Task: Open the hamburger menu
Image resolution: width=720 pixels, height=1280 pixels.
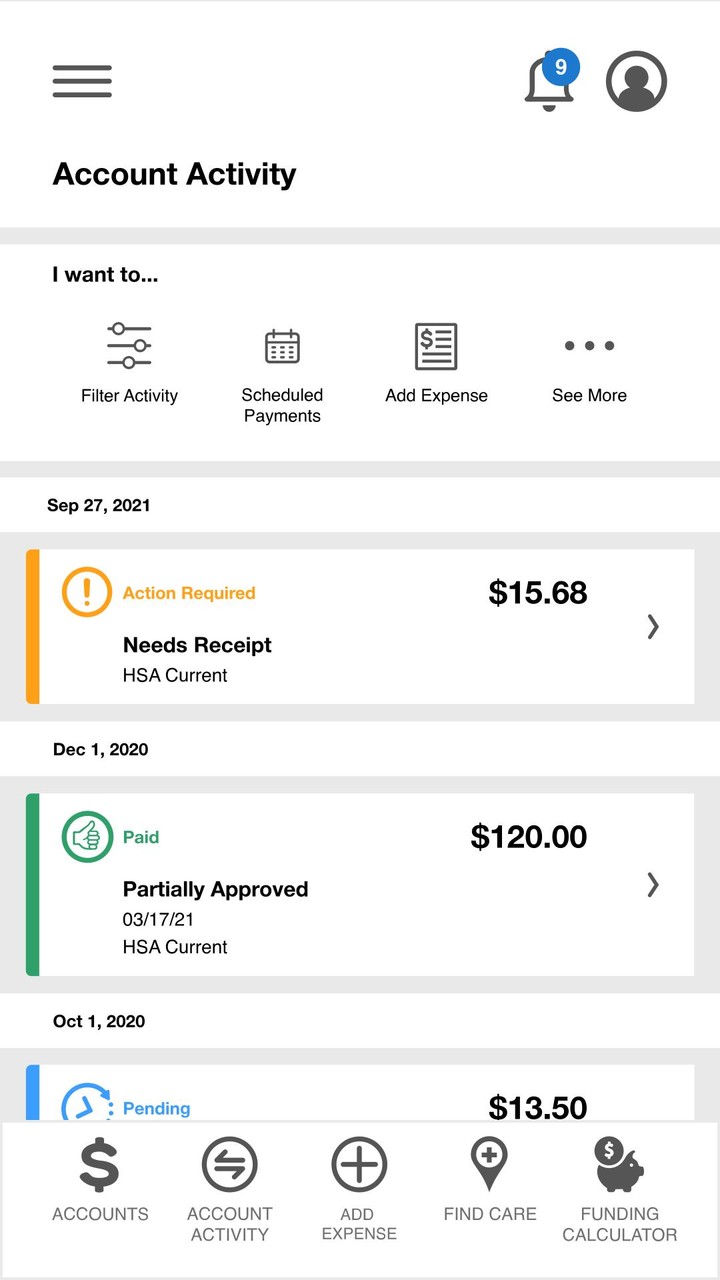Action: pyautogui.click(x=82, y=81)
